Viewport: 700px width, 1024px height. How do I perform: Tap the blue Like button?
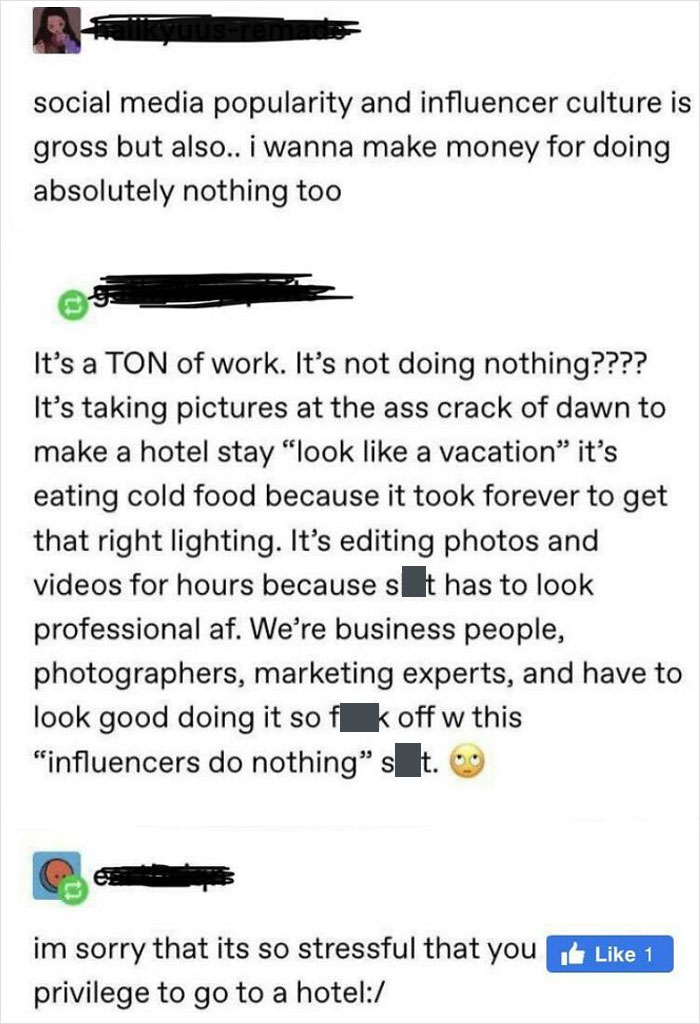pos(609,954)
